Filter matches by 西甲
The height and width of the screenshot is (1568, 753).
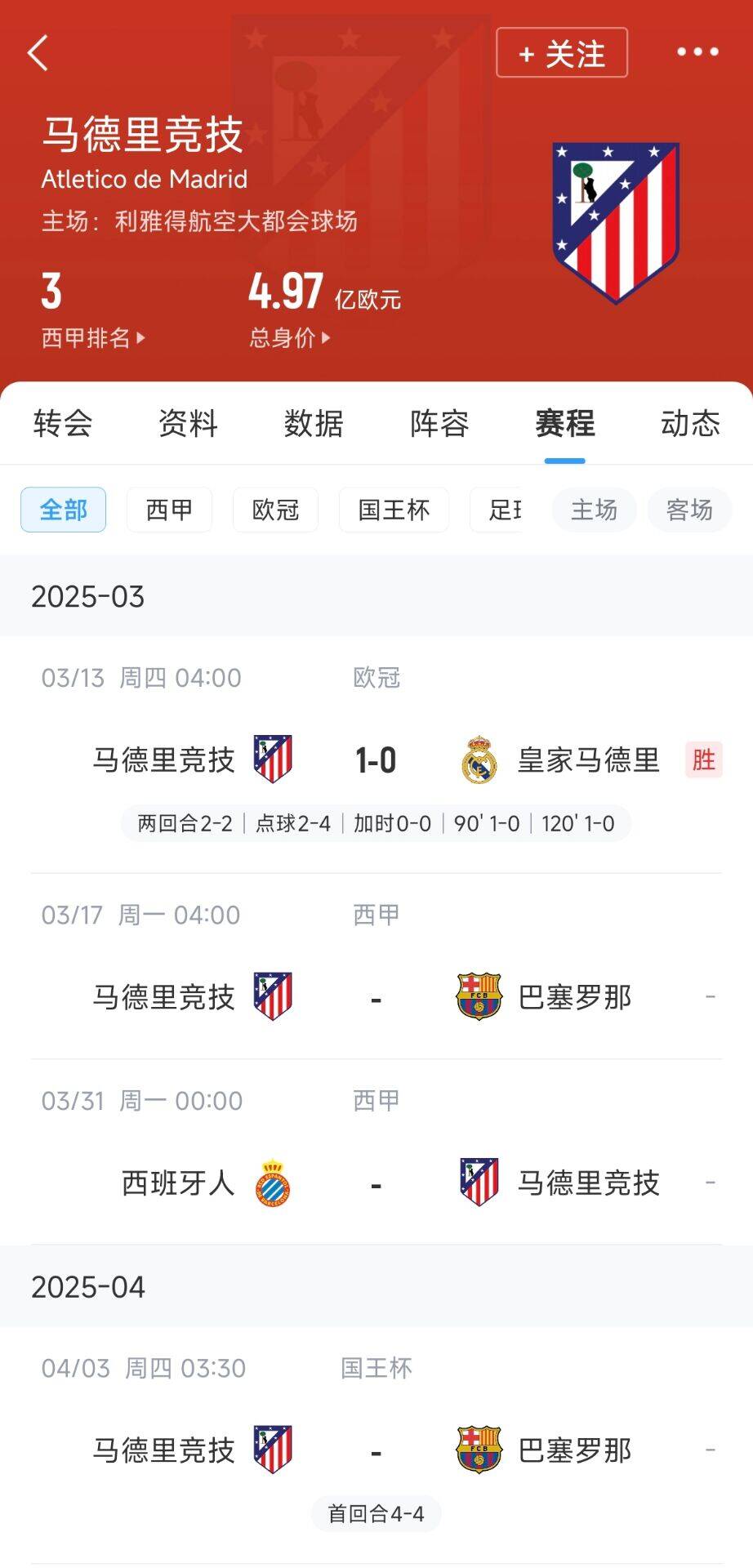point(169,510)
